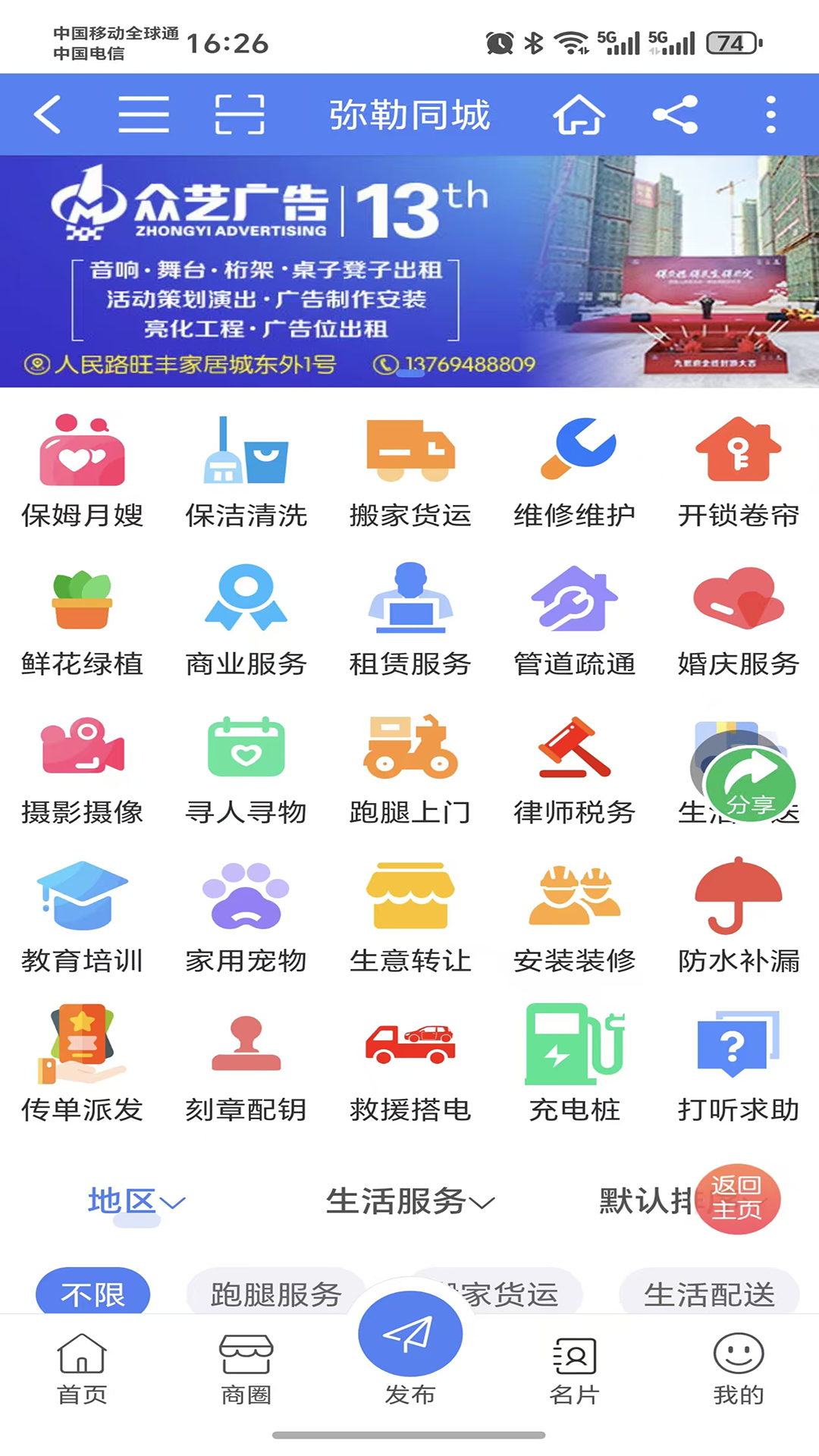Select the 不限 filter chip
The width and height of the screenshot is (819, 1456).
[x=93, y=1293]
